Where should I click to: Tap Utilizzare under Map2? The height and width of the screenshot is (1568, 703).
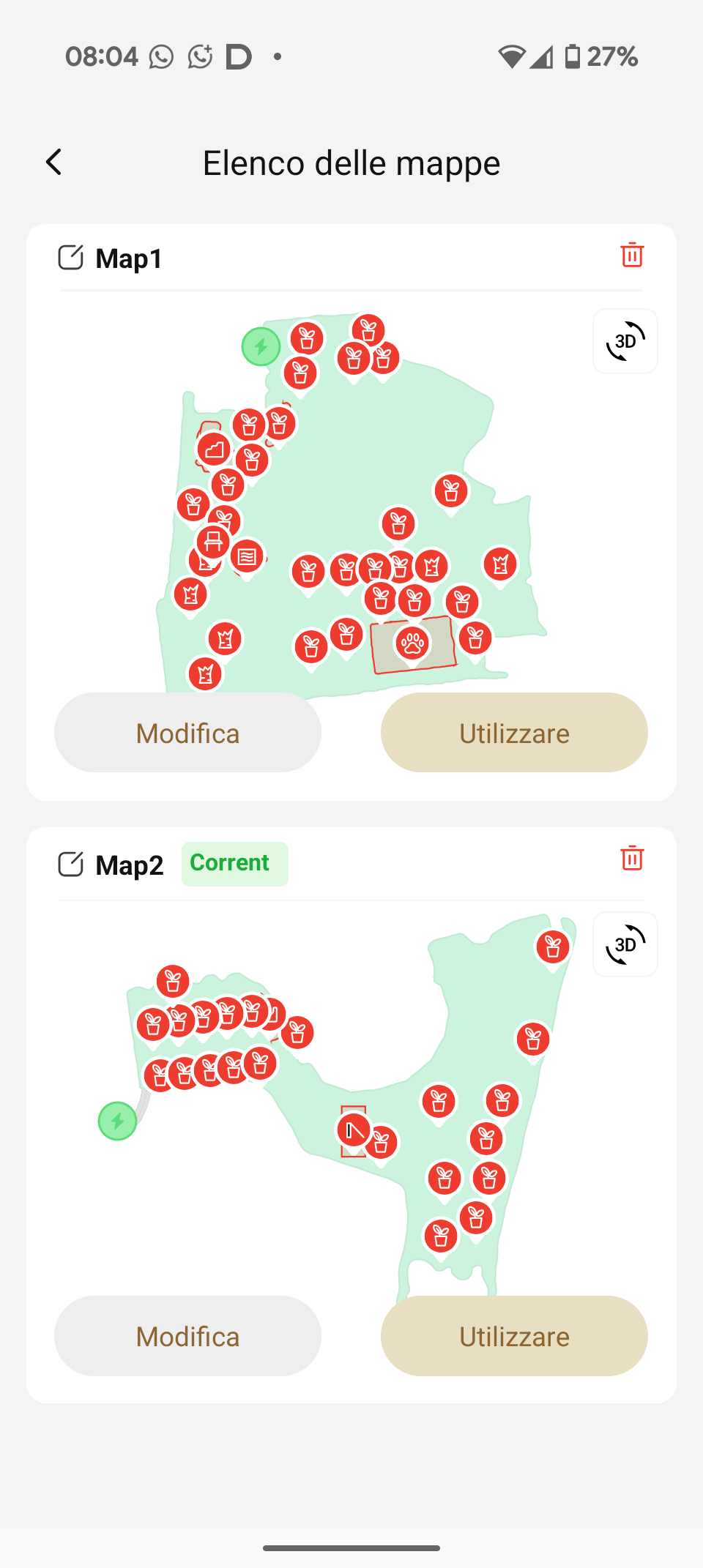514,1336
